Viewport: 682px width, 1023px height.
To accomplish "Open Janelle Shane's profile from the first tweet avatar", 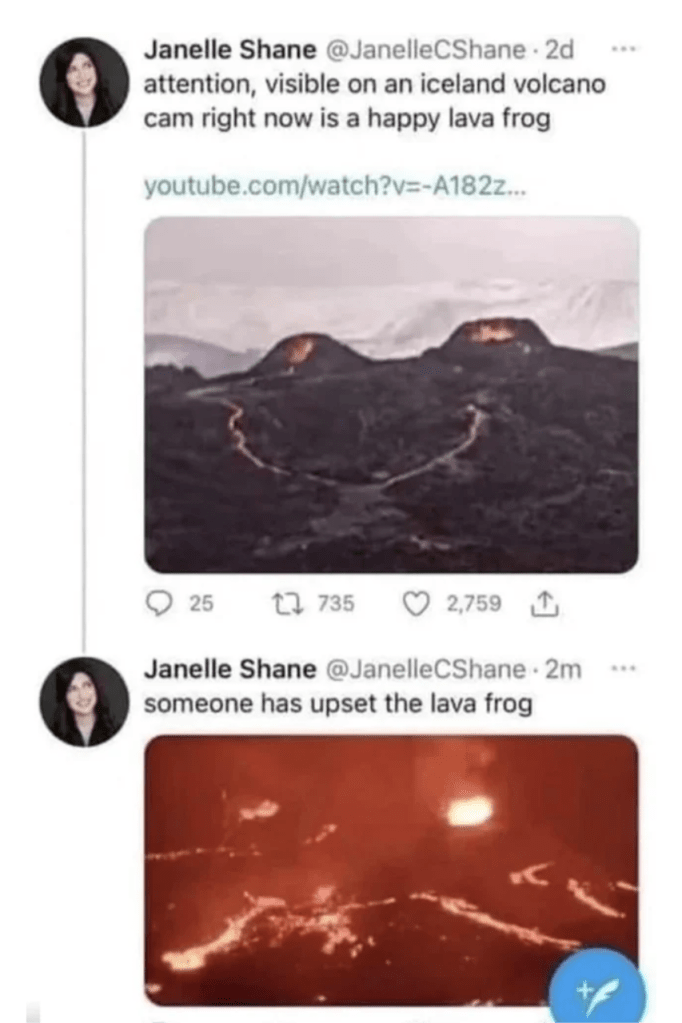I will (84, 84).
